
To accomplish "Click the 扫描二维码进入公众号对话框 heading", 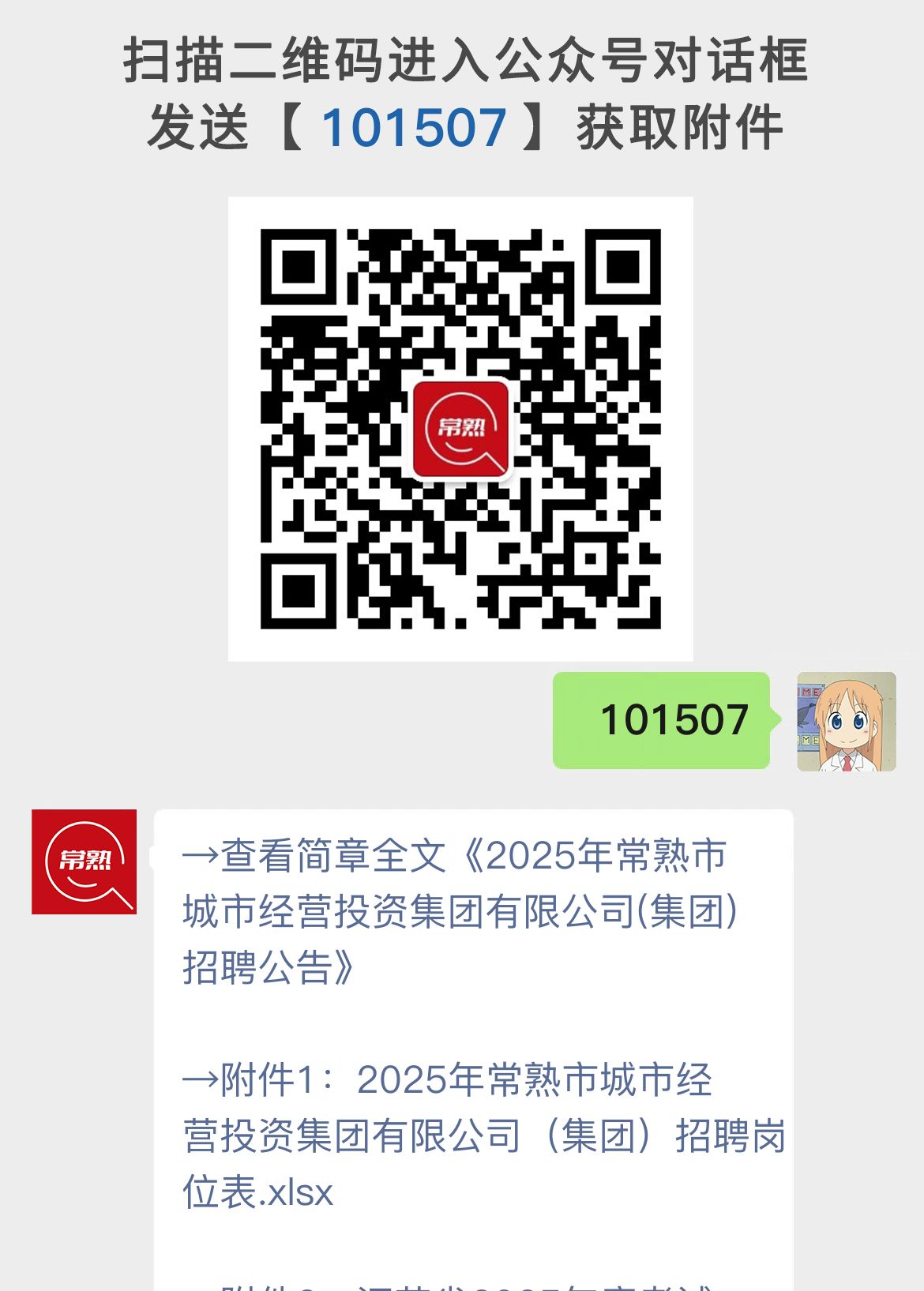I will 462,63.
